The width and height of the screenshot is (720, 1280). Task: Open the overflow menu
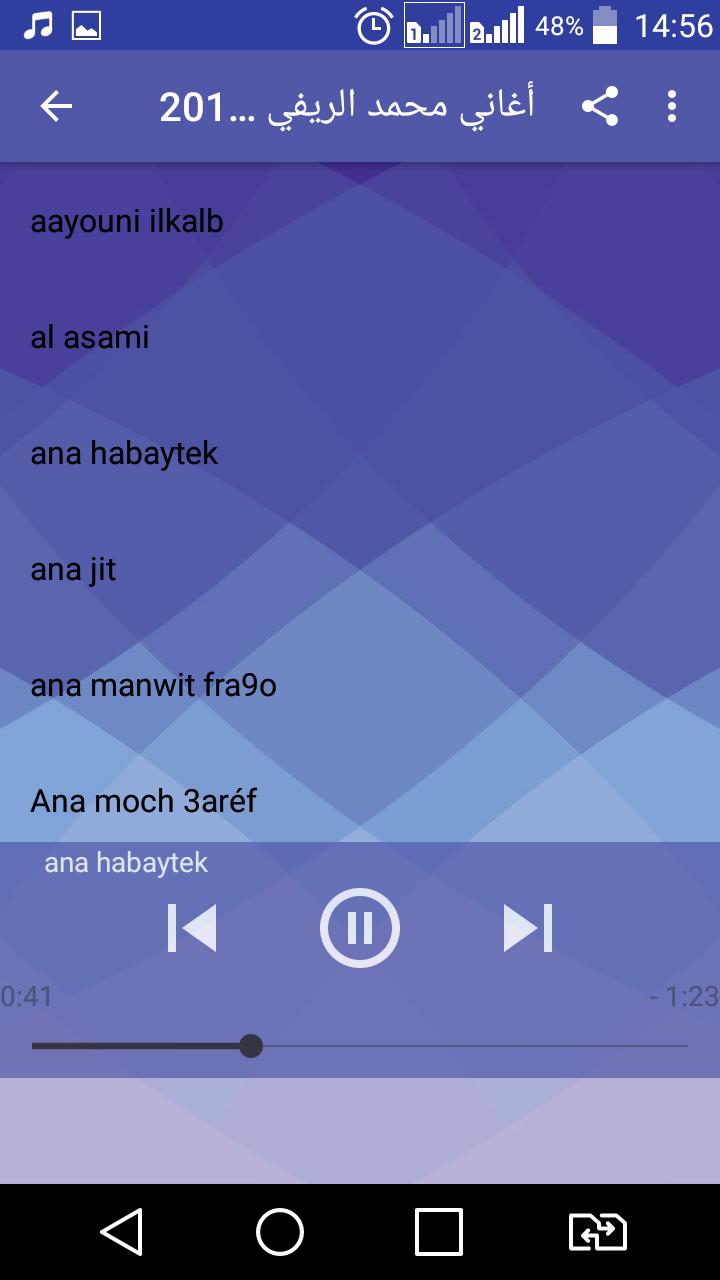click(672, 106)
